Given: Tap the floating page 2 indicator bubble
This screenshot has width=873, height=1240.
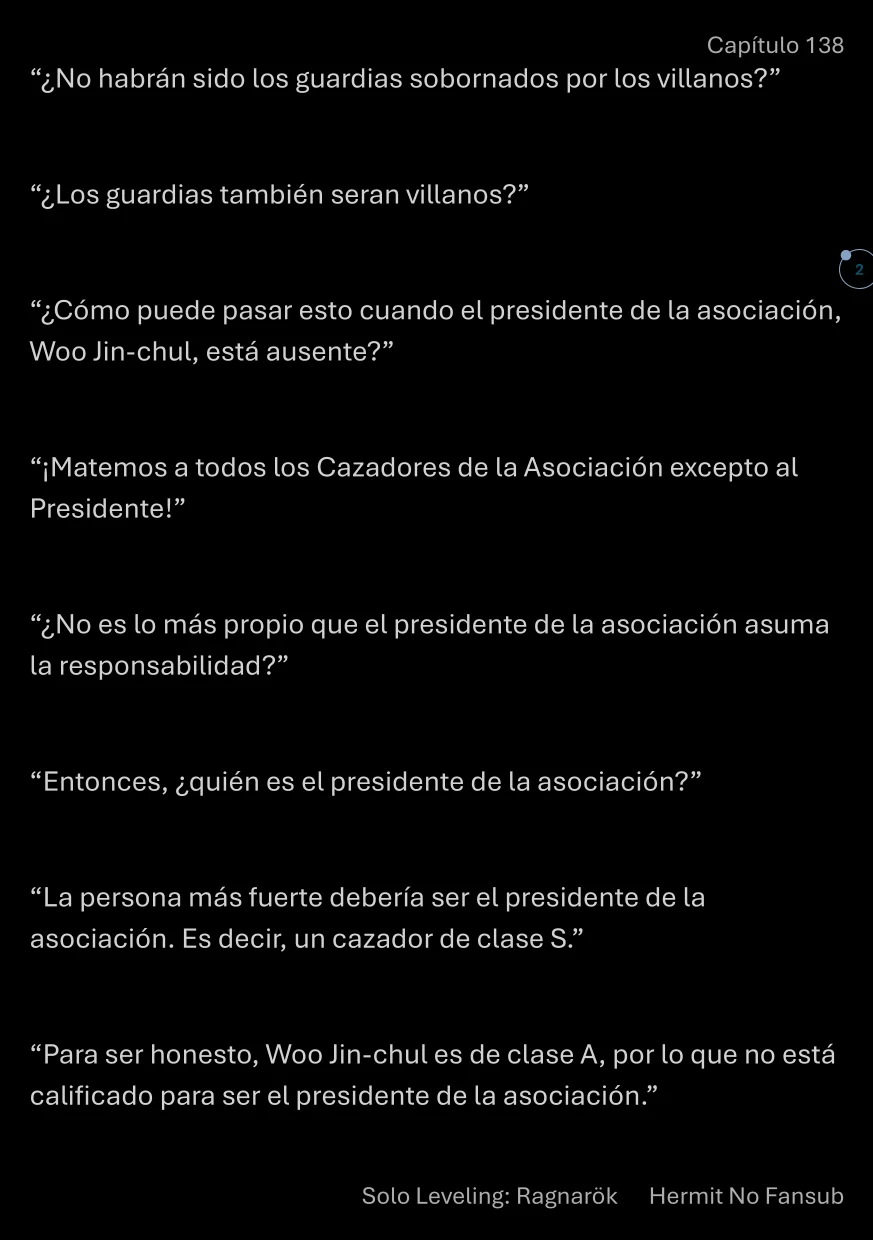Looking at the screenshot, I should tap(857, 270).
